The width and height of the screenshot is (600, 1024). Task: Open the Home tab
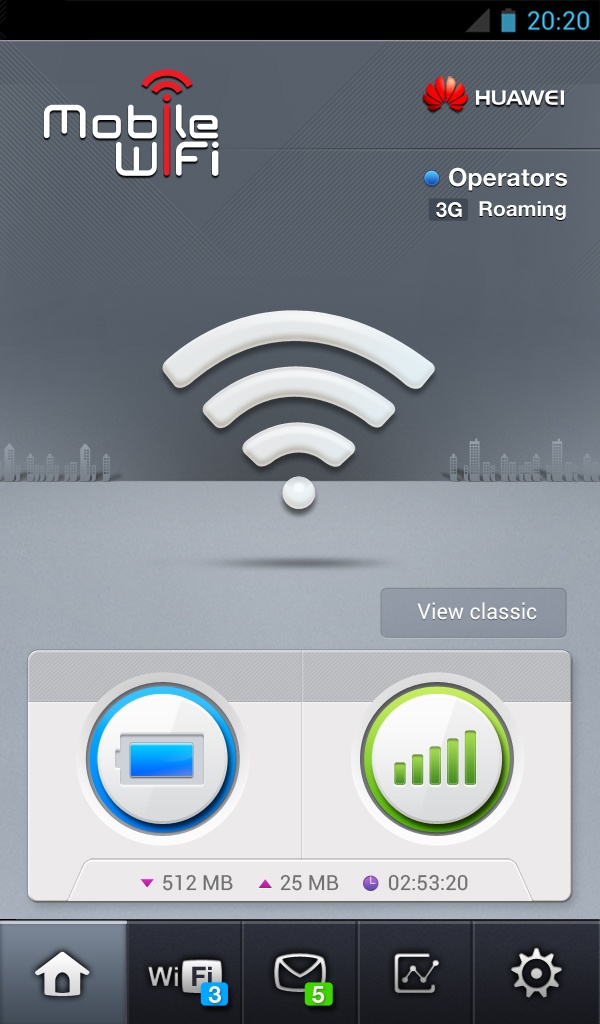63,973
